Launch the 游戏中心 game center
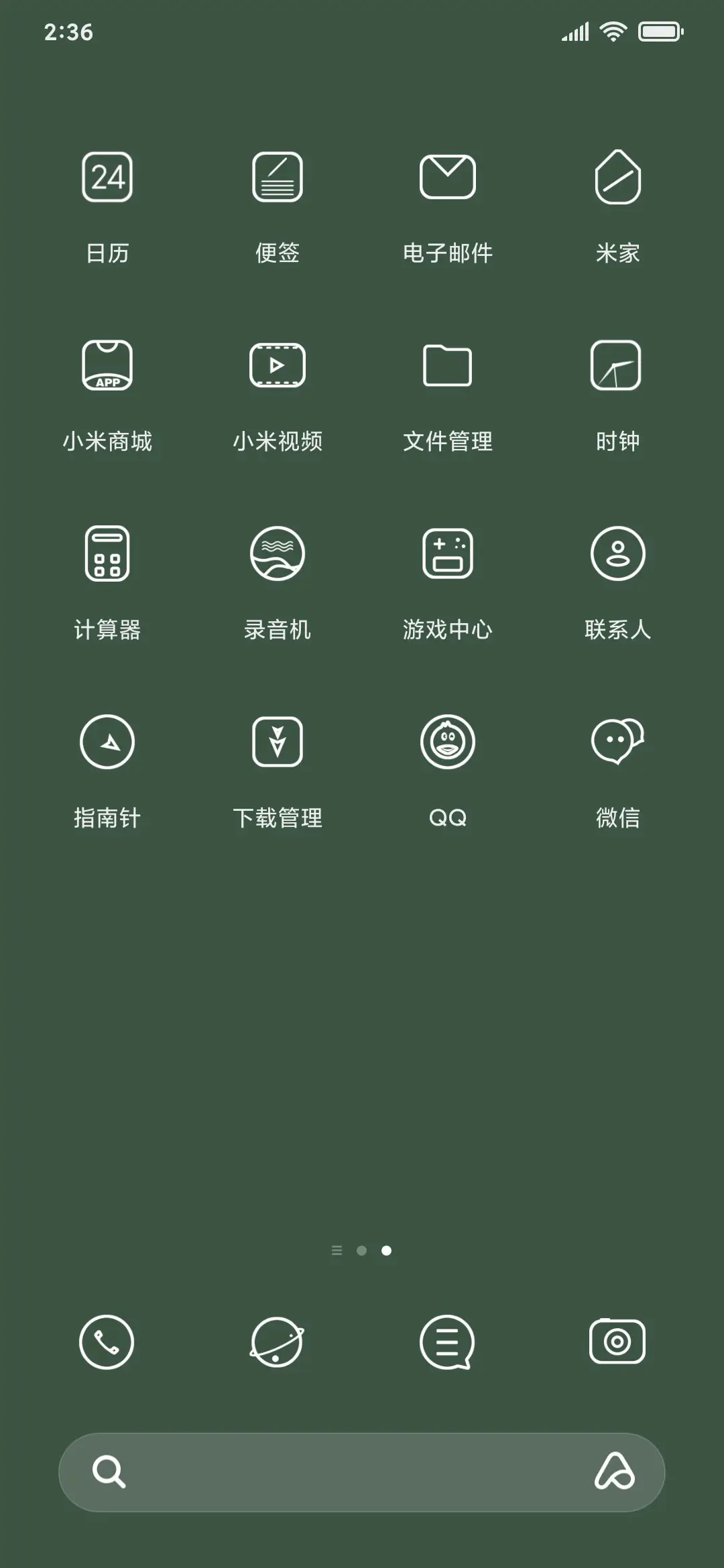 click(448, 554)
